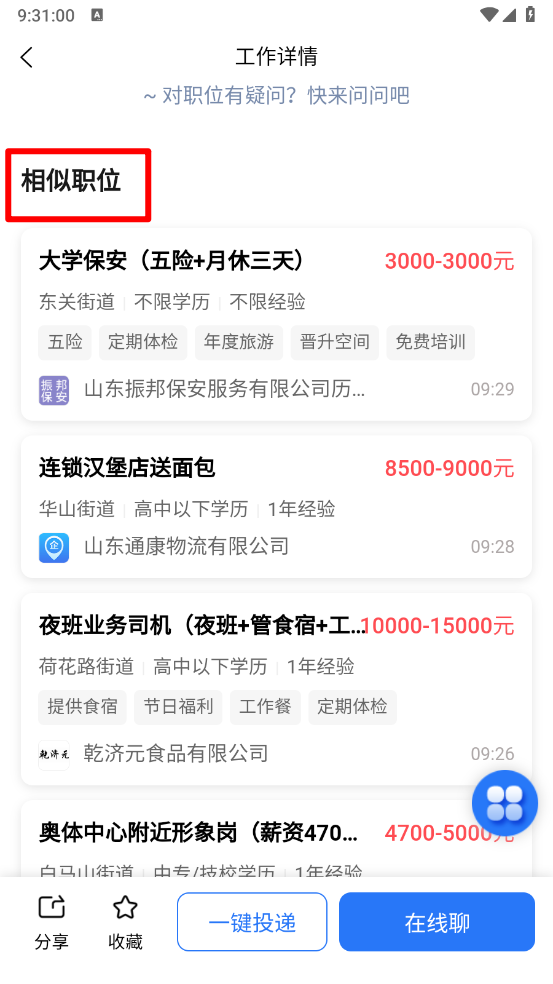This screenshot has height=984, width=553.
Task: Go back from the job details page
Action: [x=26, y=57]
